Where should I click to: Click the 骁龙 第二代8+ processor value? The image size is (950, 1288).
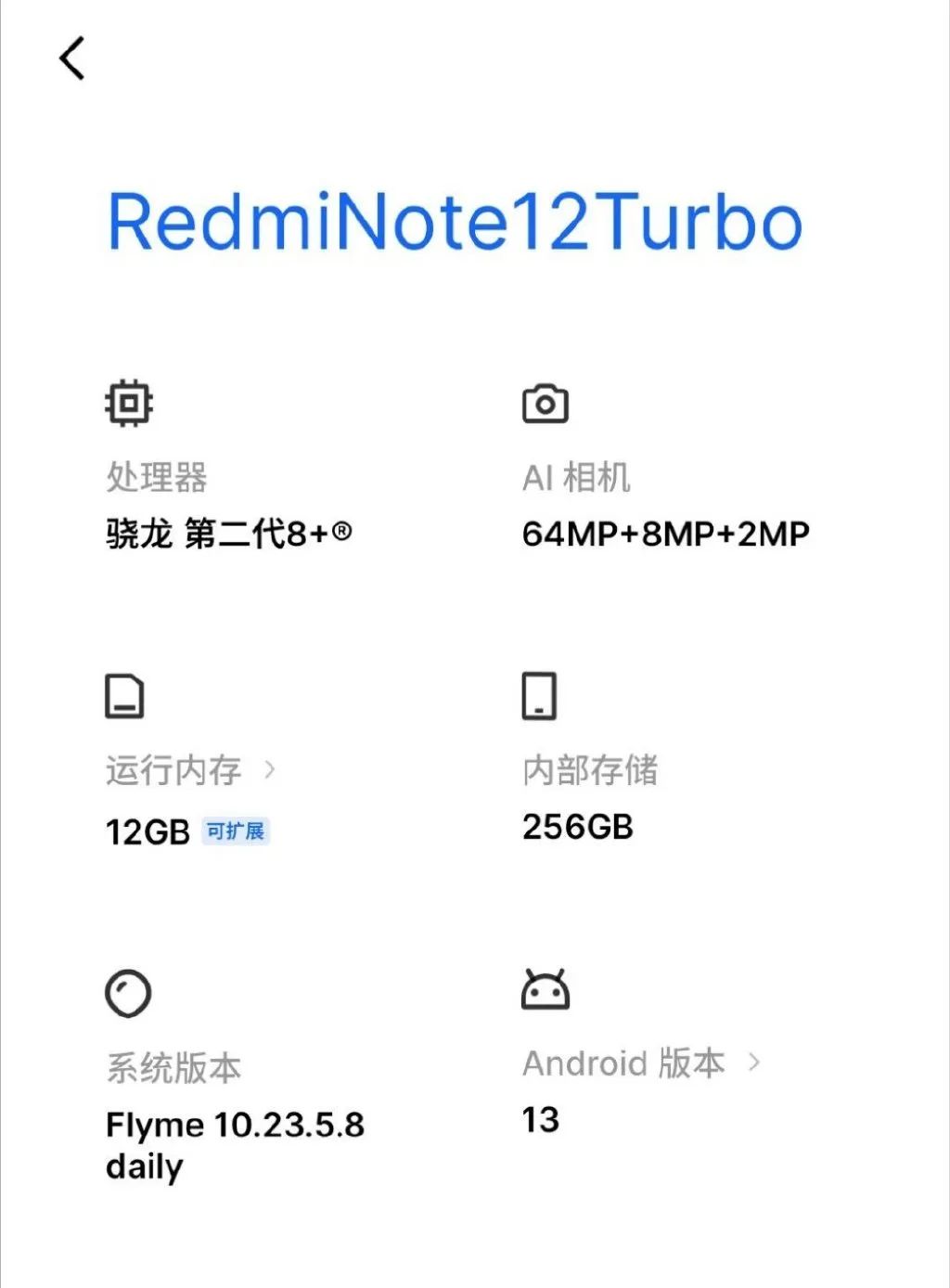(230, 533)
